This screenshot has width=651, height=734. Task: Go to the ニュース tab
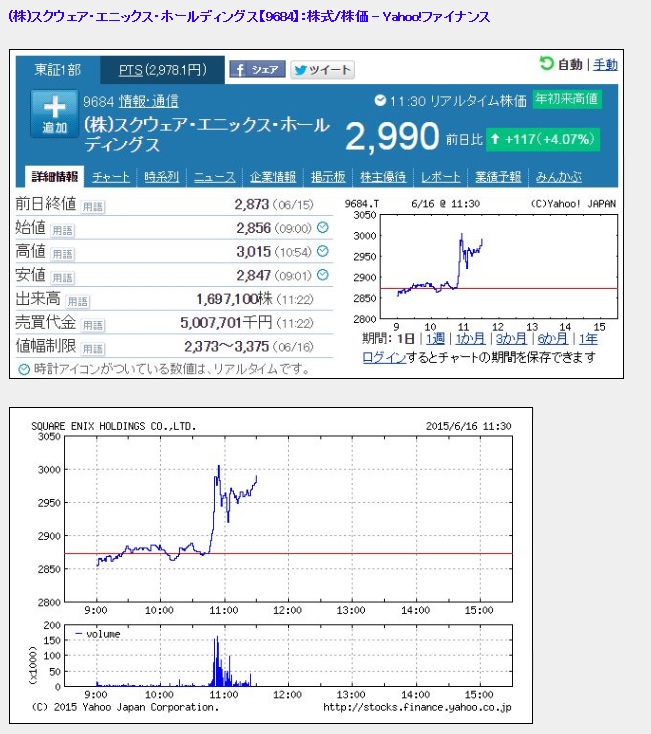coord(214,177)
